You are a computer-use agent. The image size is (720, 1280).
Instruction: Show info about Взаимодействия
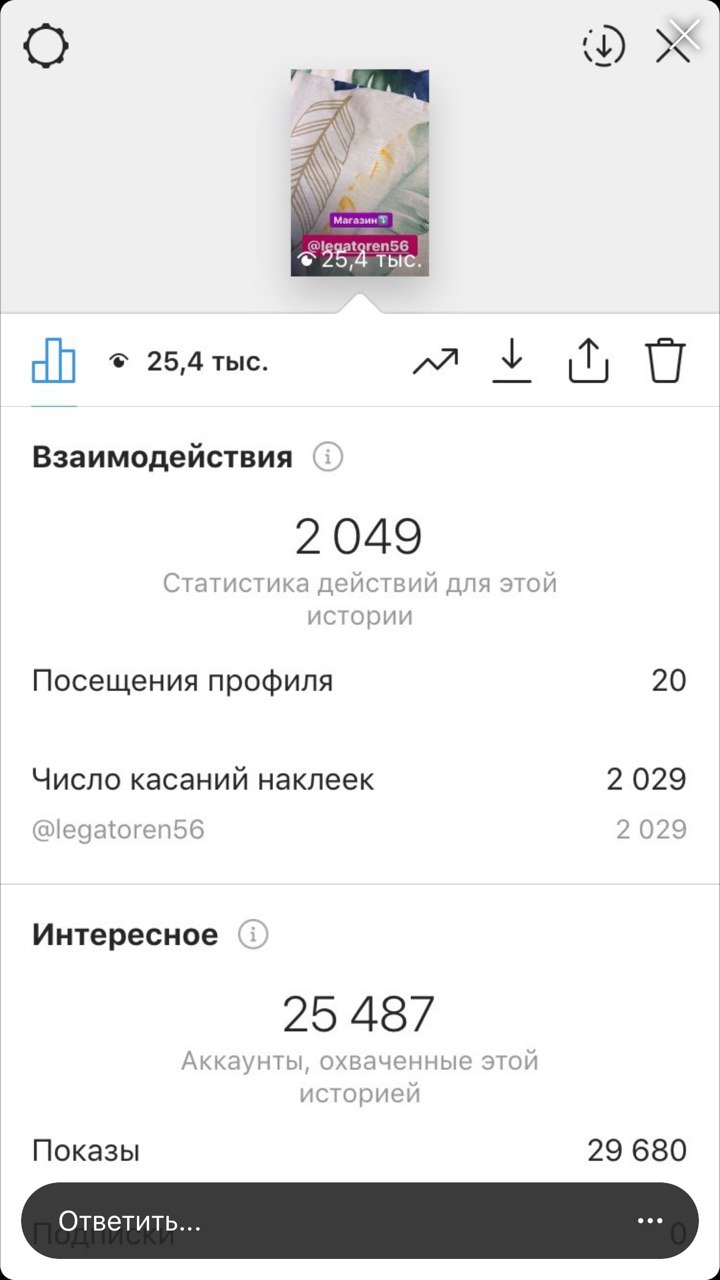[328, 458]
